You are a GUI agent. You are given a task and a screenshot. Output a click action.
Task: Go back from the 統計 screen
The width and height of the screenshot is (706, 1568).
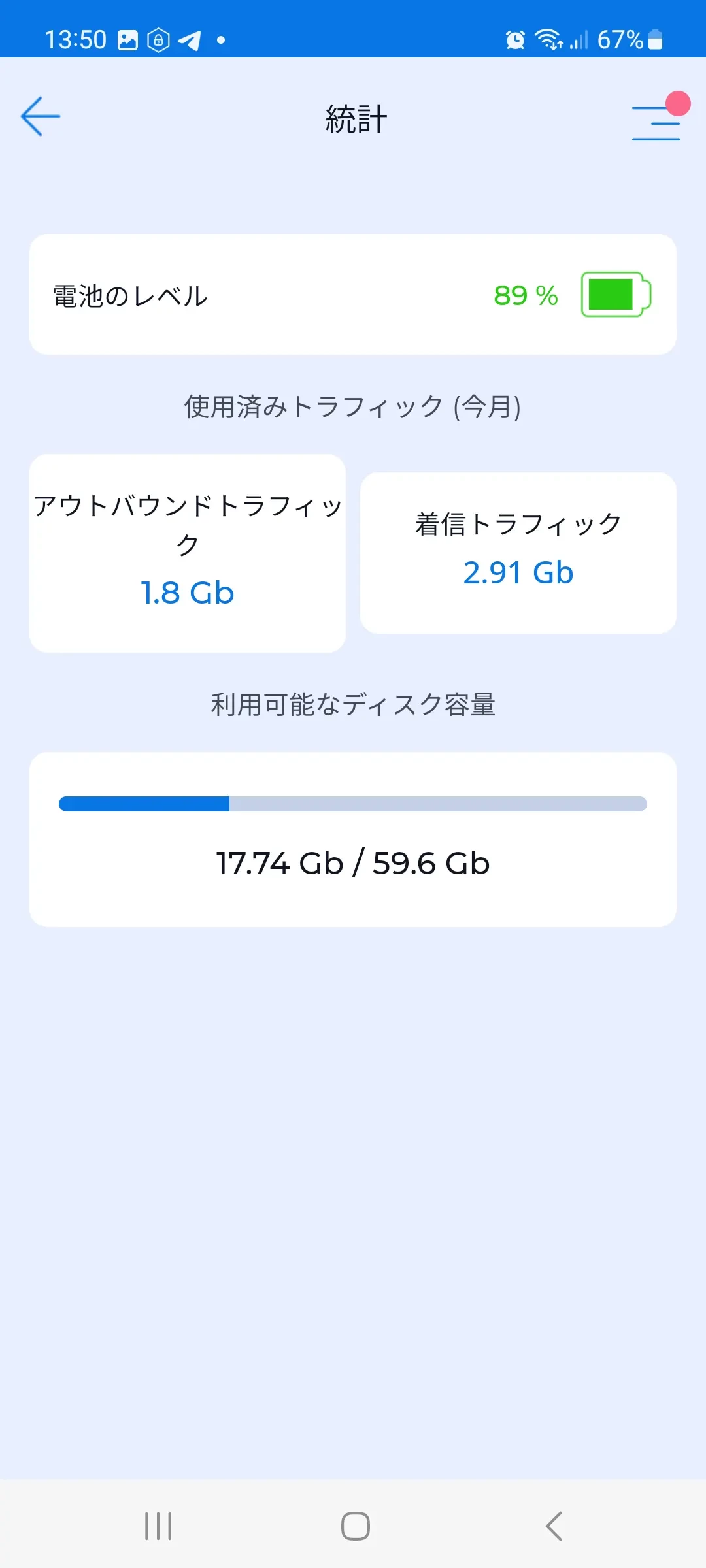41,117
